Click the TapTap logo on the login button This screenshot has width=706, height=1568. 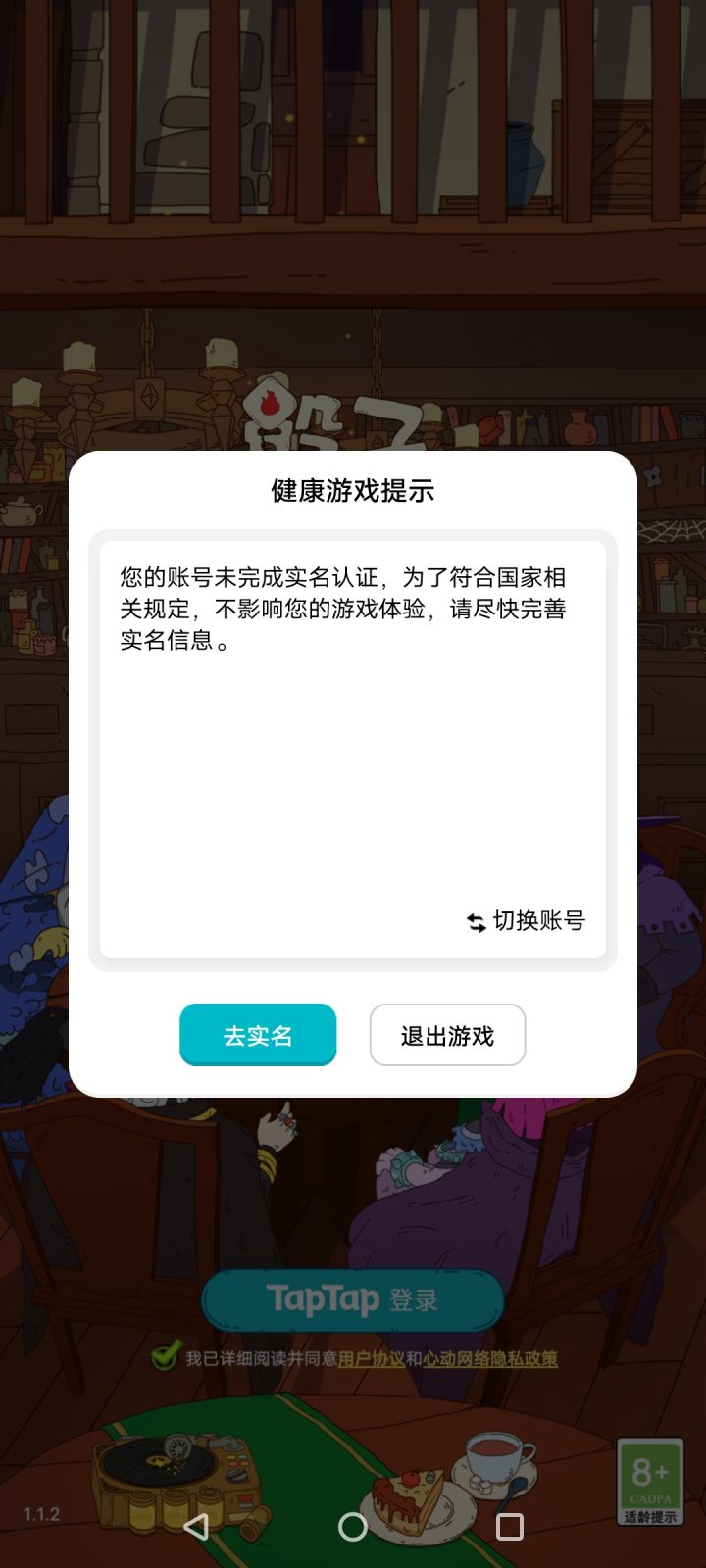point(327,1298)
